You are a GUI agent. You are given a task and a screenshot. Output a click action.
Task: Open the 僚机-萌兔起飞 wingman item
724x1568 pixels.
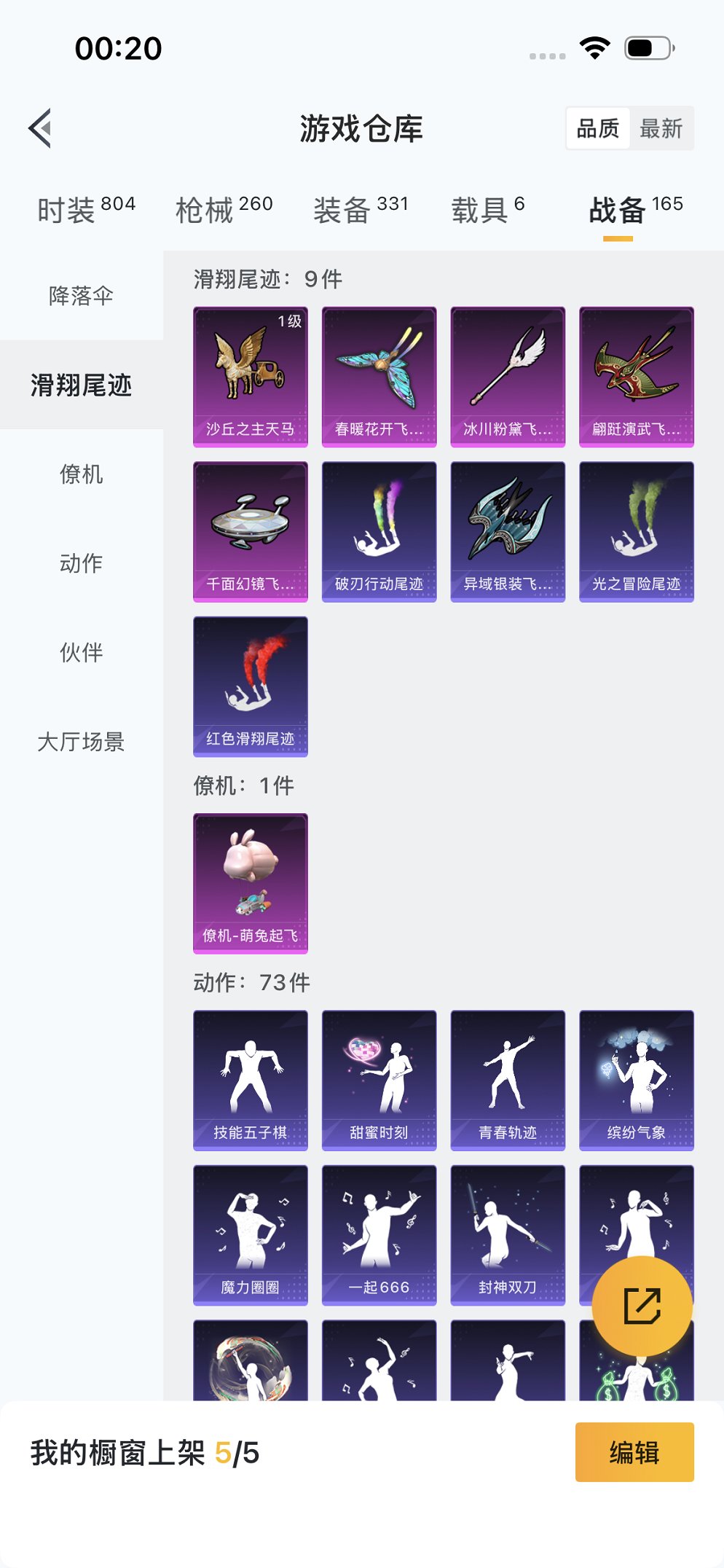click(251, 884)
